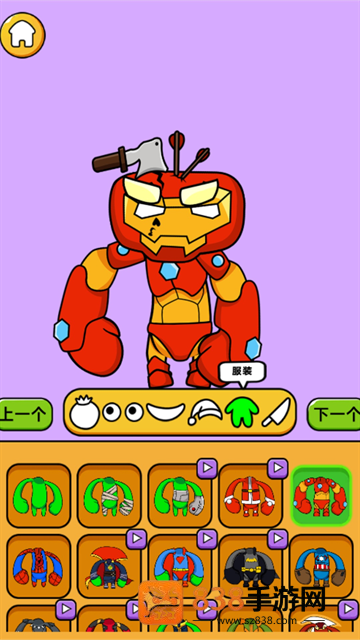Go to the previous item with 上一个

[x=26, y=414]
